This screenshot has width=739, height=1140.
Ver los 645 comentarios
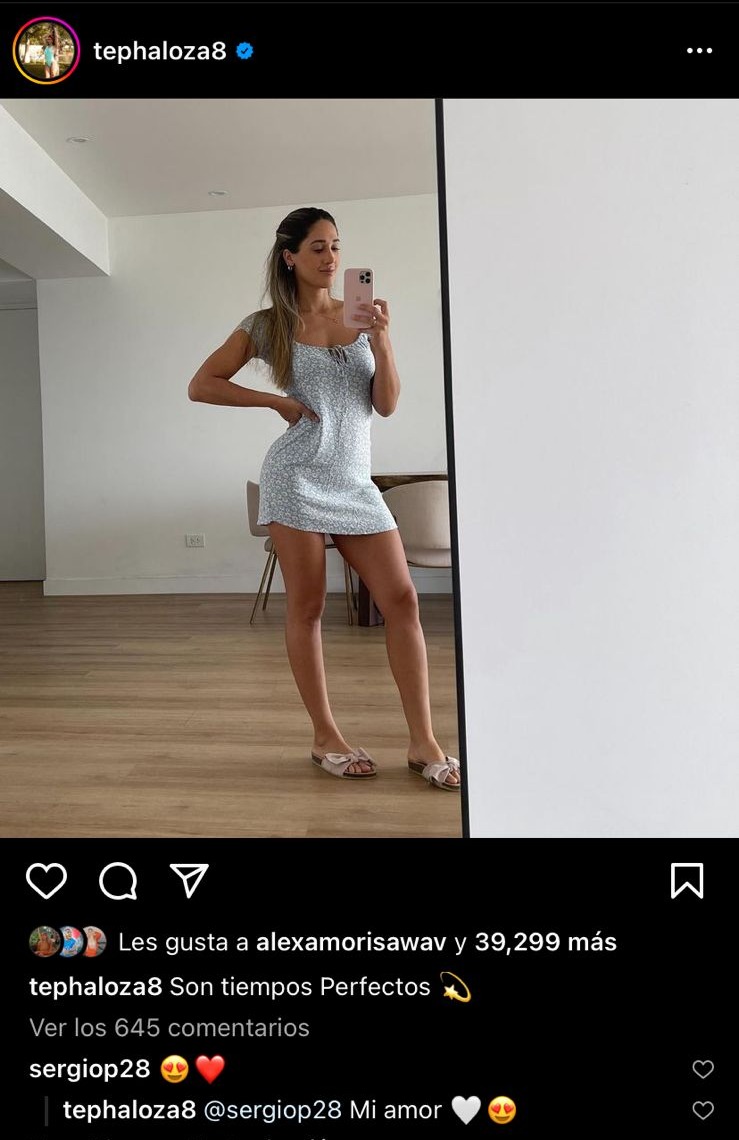coord(169,1027)
